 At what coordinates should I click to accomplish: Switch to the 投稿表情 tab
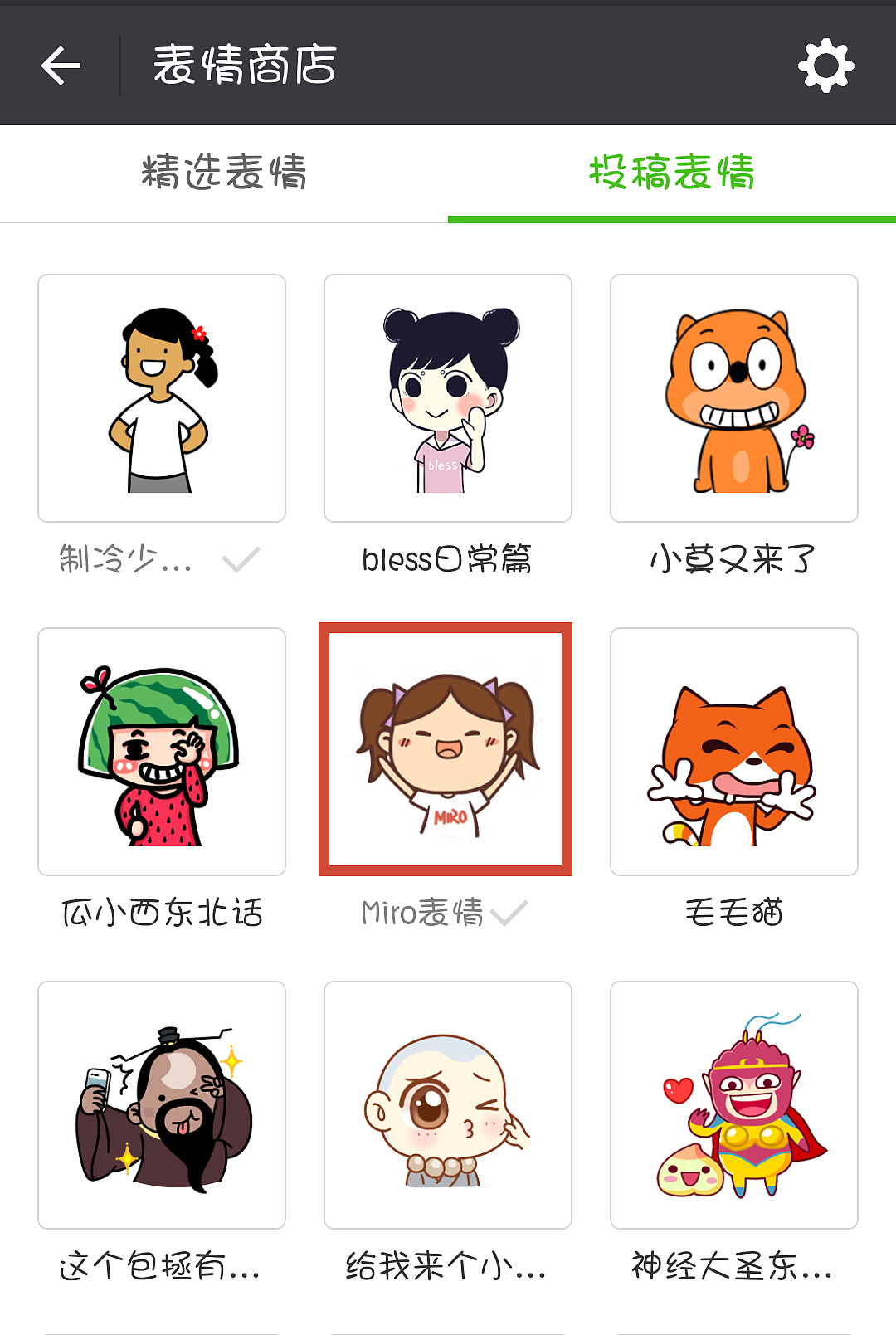click(x=672, y=172)
